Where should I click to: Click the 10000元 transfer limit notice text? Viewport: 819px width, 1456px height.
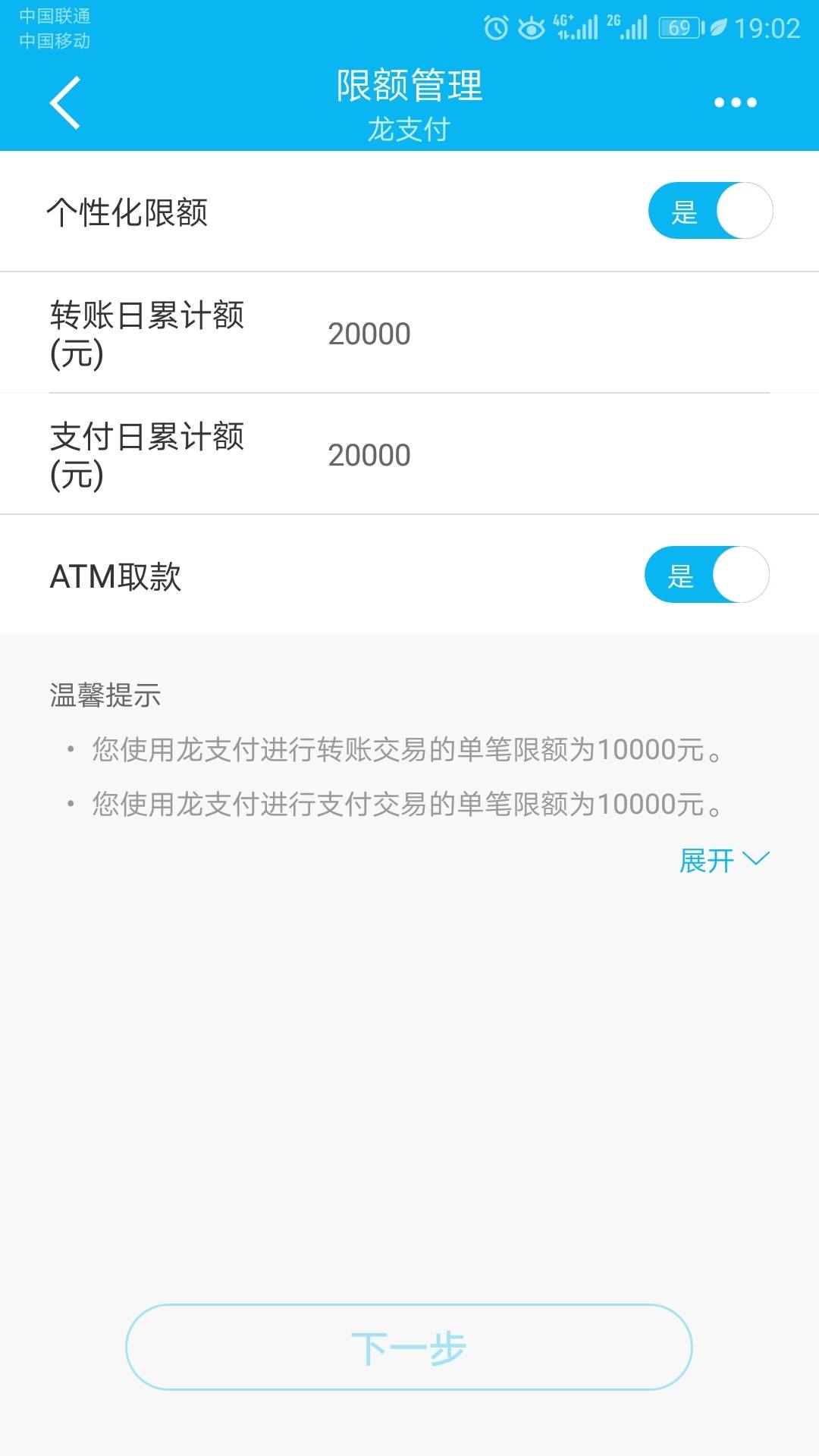coord(406,752)
